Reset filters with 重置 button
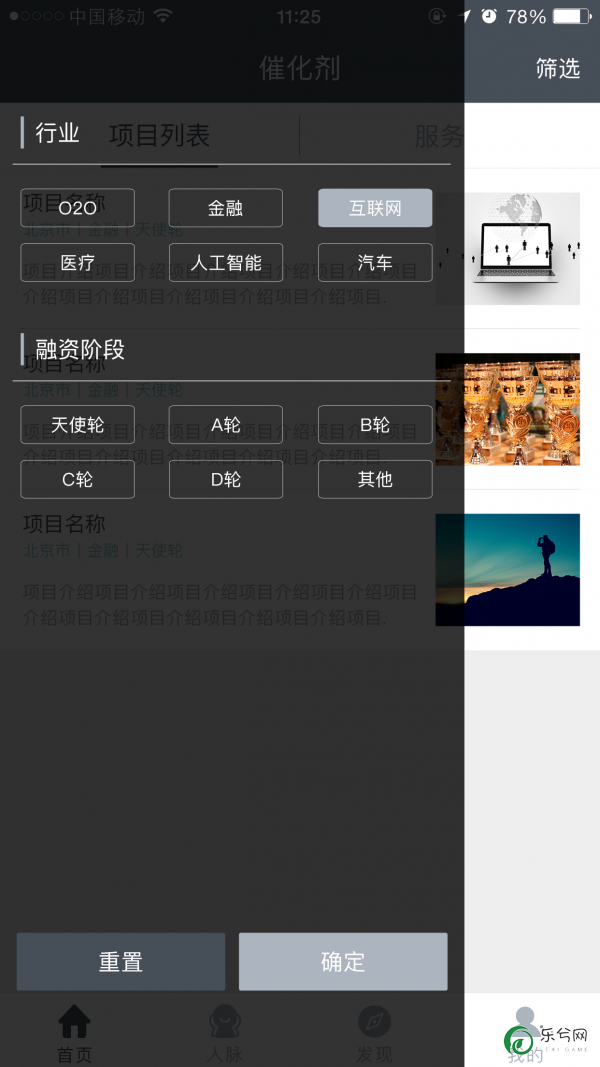The width and height of the screenshot is (600, 1067). pos(121,961)
